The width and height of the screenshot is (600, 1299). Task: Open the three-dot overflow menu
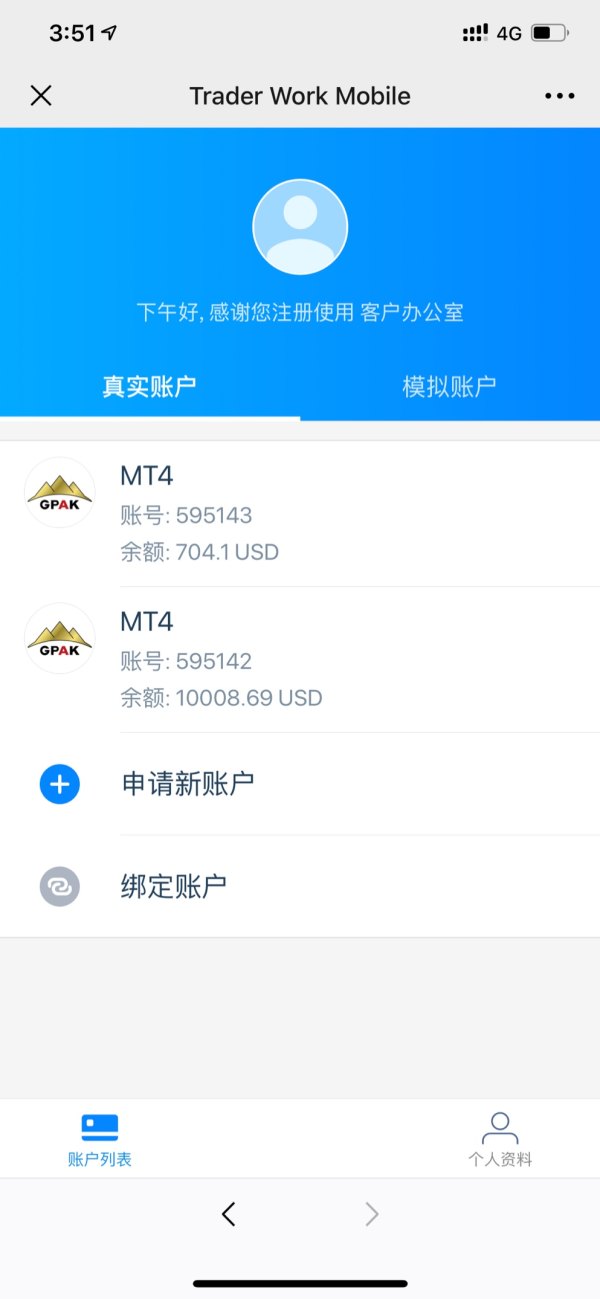click(x=560, y=96)
